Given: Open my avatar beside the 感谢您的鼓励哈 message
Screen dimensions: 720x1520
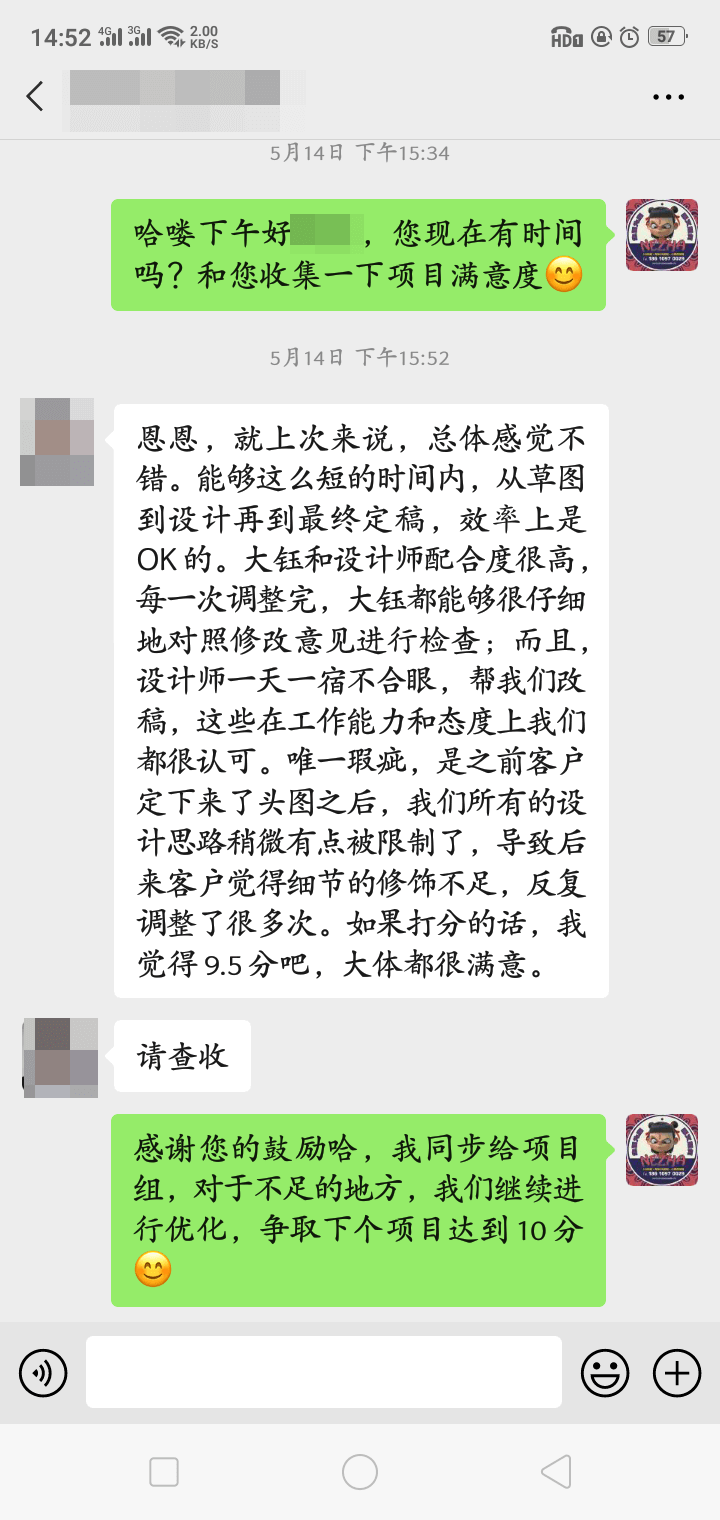Looking at the screenshot, I should (x=661, y=1150).
